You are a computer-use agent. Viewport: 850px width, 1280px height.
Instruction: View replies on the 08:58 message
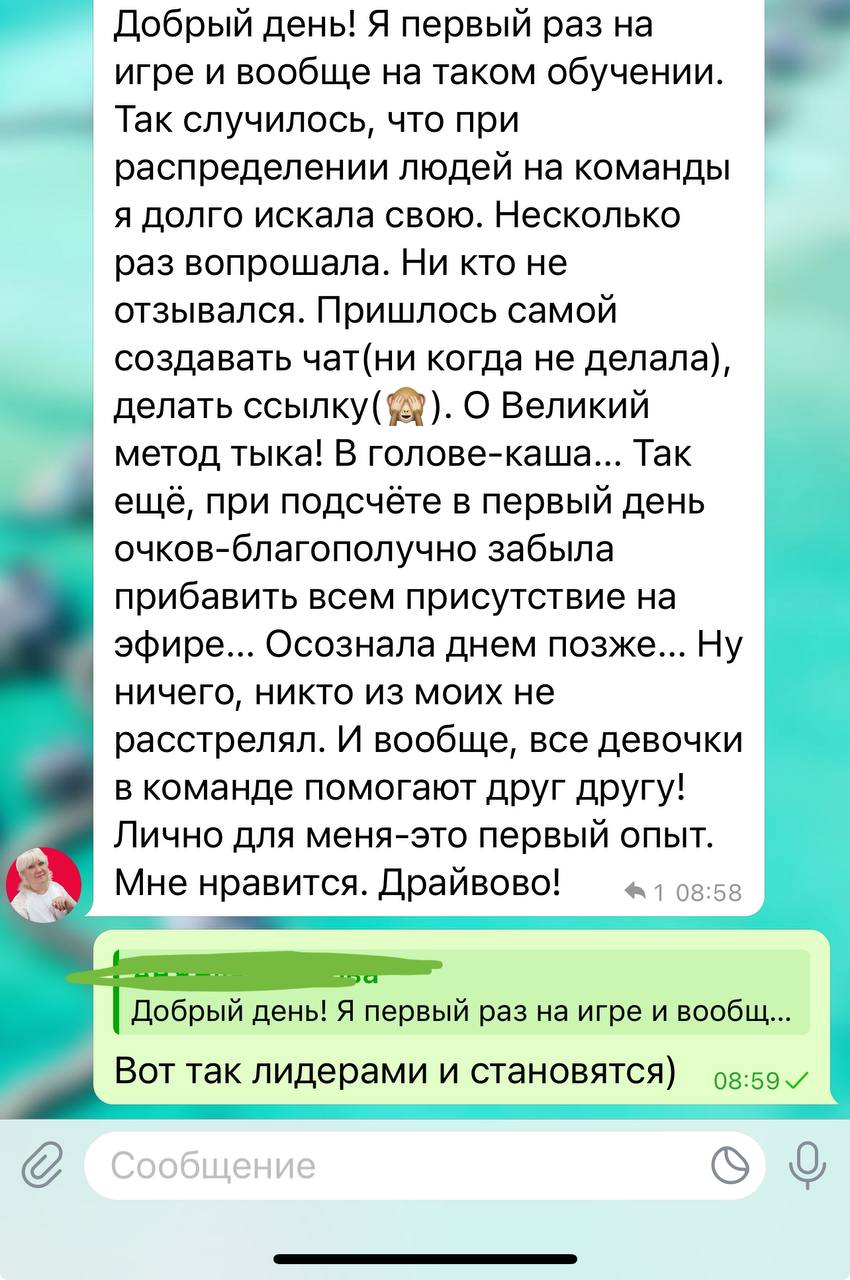(645, 892)
